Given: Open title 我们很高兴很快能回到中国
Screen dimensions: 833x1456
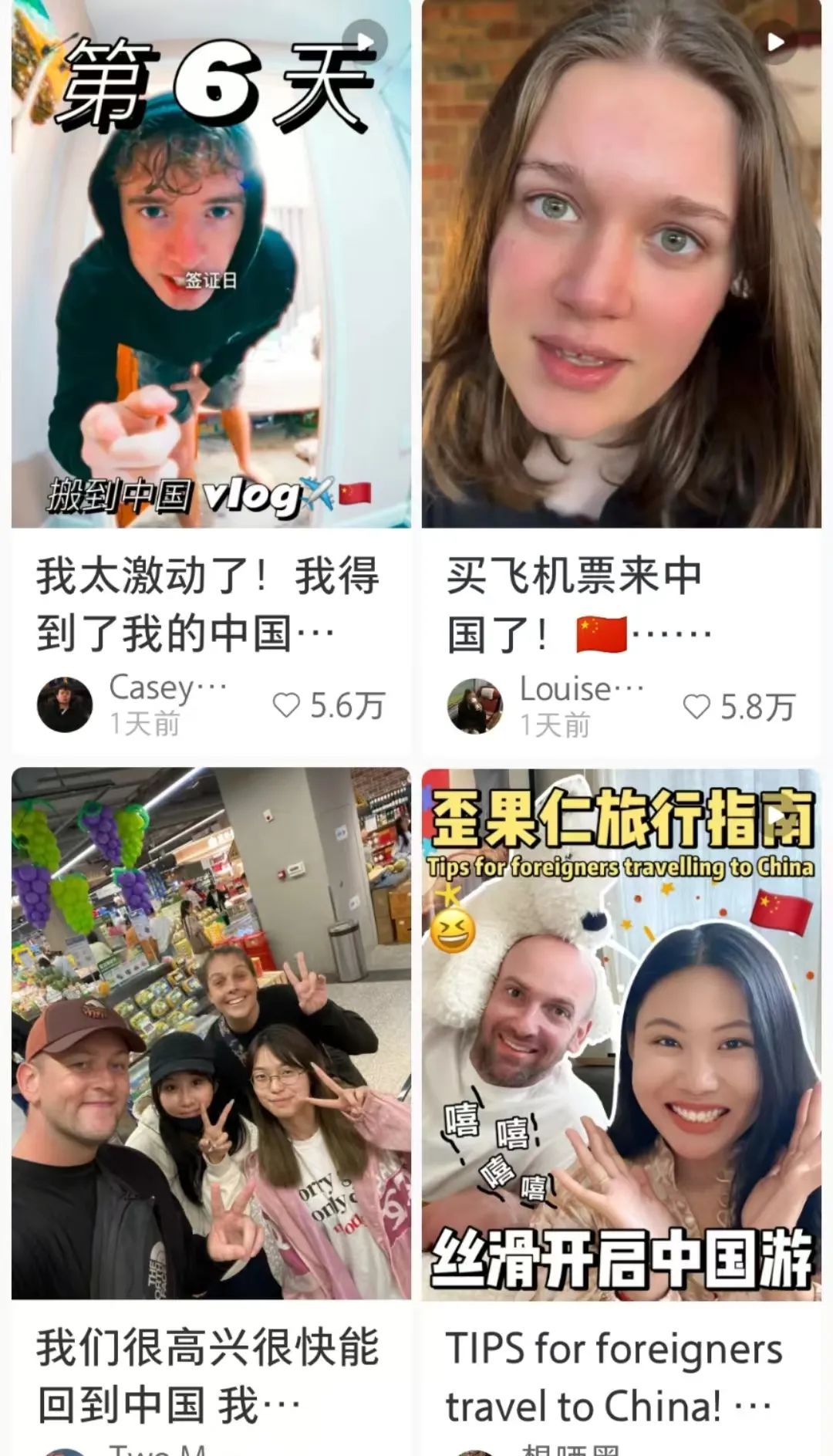Looking at the screenshot, I should point(208,1377).
